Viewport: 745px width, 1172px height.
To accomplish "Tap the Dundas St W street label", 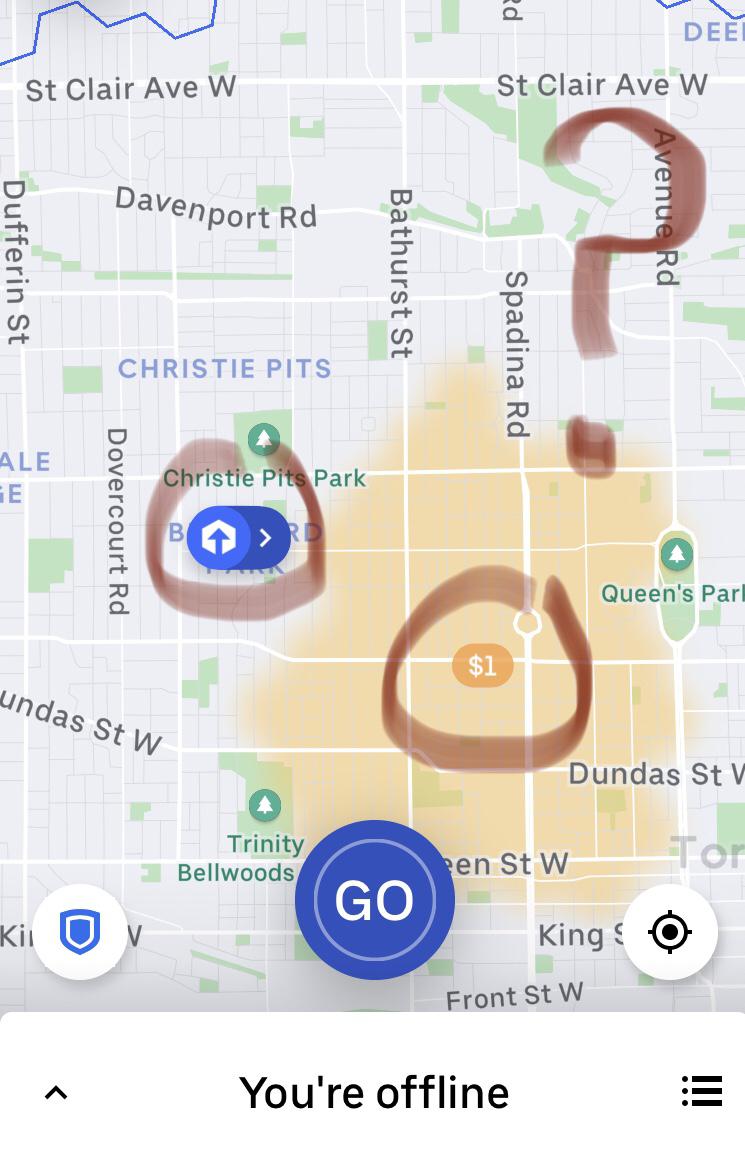I will (x=655, y=774).
